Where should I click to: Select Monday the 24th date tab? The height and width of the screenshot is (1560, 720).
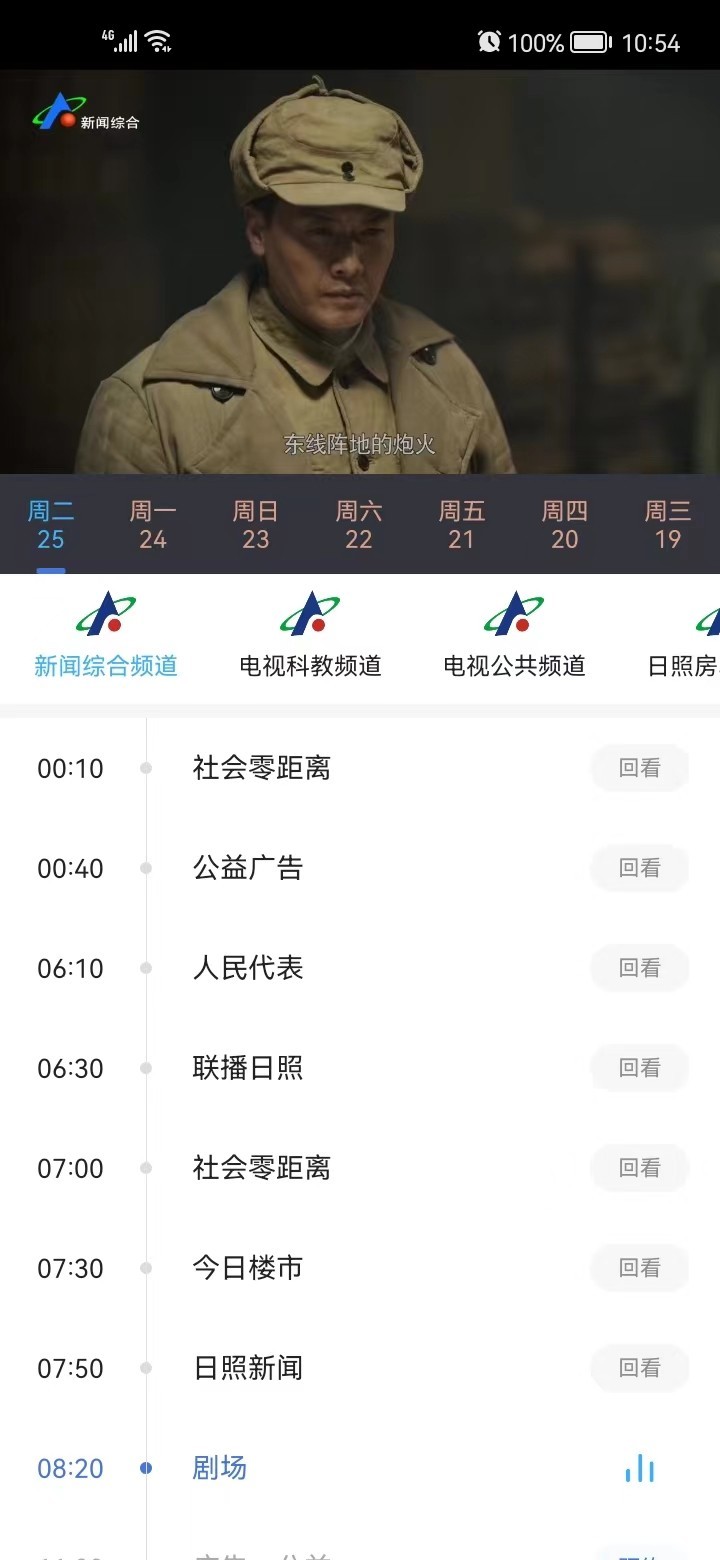(x=153, y=526)
